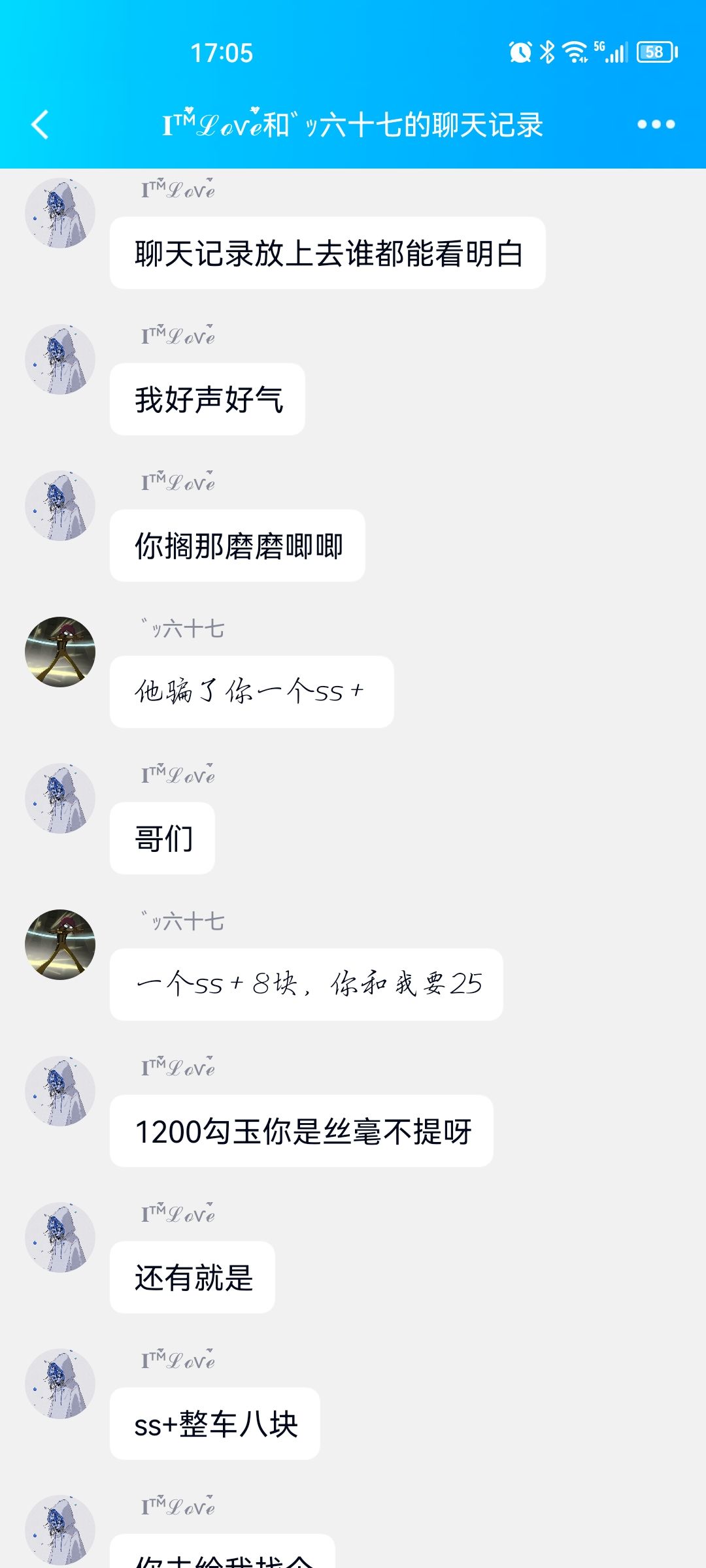Tap the chat history title in the header
This screenshot has height=1568, width=706.
point(353,124)
